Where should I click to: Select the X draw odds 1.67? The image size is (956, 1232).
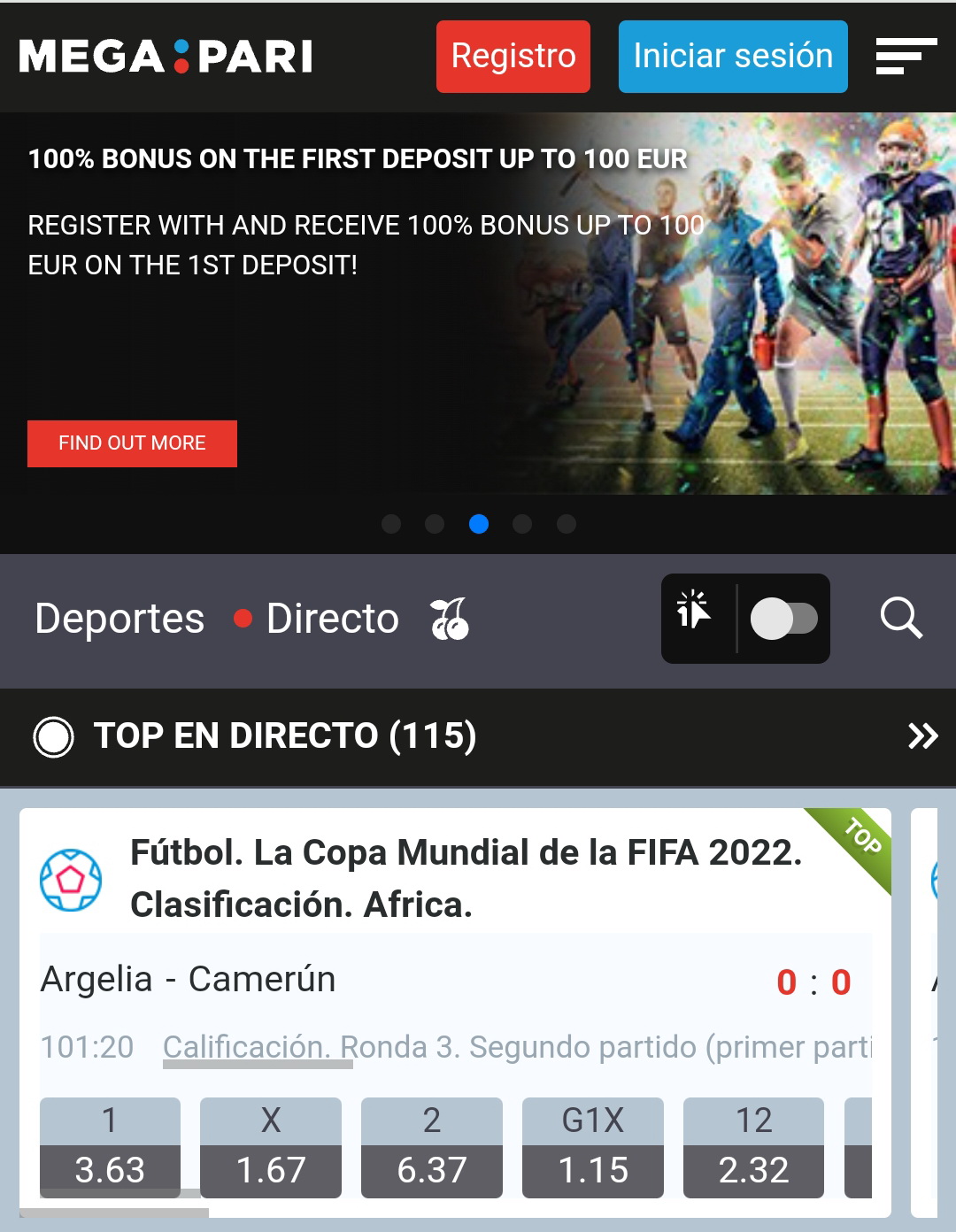tap(271, 1148)
